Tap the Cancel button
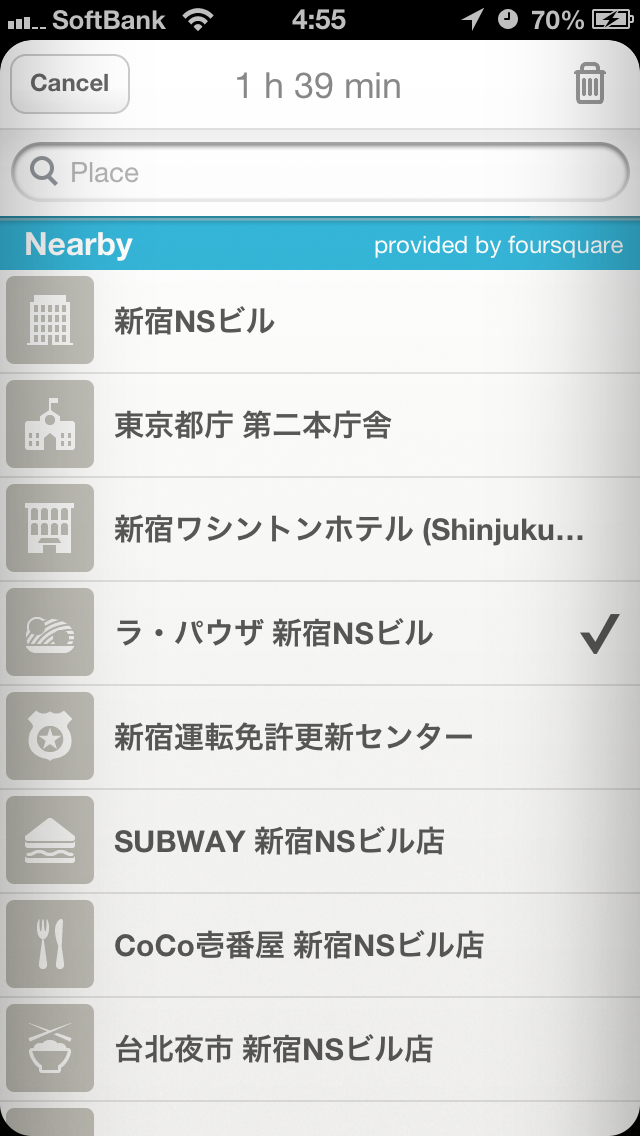Screen dimensions: 640x1136 70,84
